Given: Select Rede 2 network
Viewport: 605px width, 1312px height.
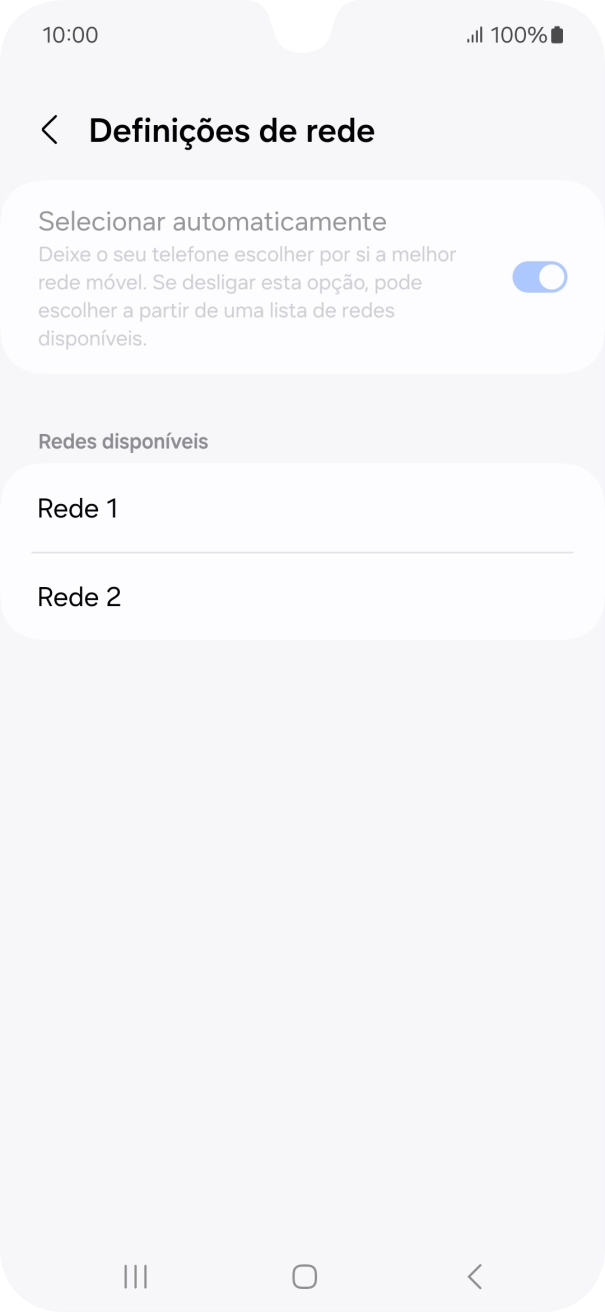Looking at the screenshot, I should click(x=300, y=597).
